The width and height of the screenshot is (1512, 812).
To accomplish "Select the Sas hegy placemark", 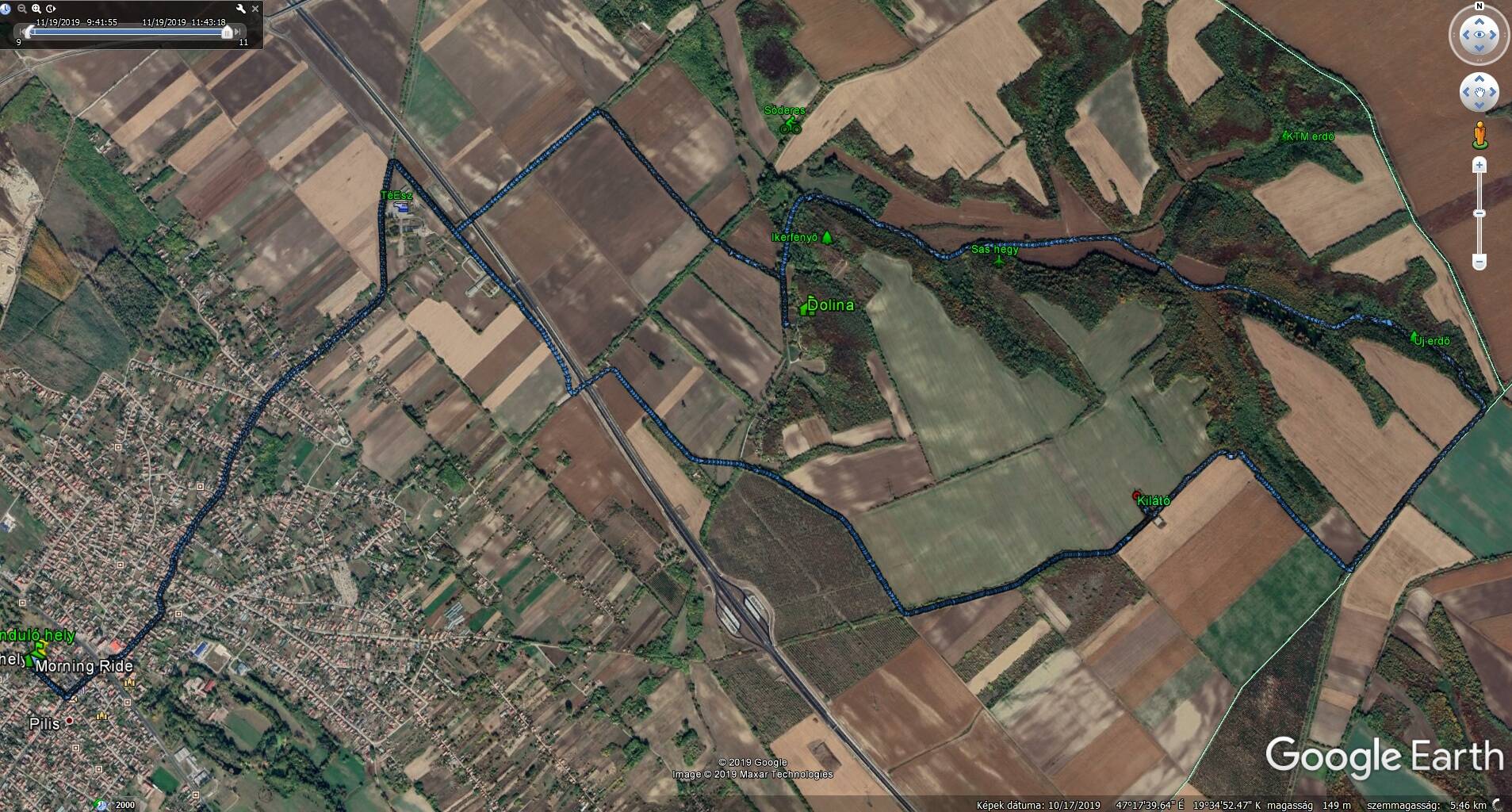I will pos(1000,259).
